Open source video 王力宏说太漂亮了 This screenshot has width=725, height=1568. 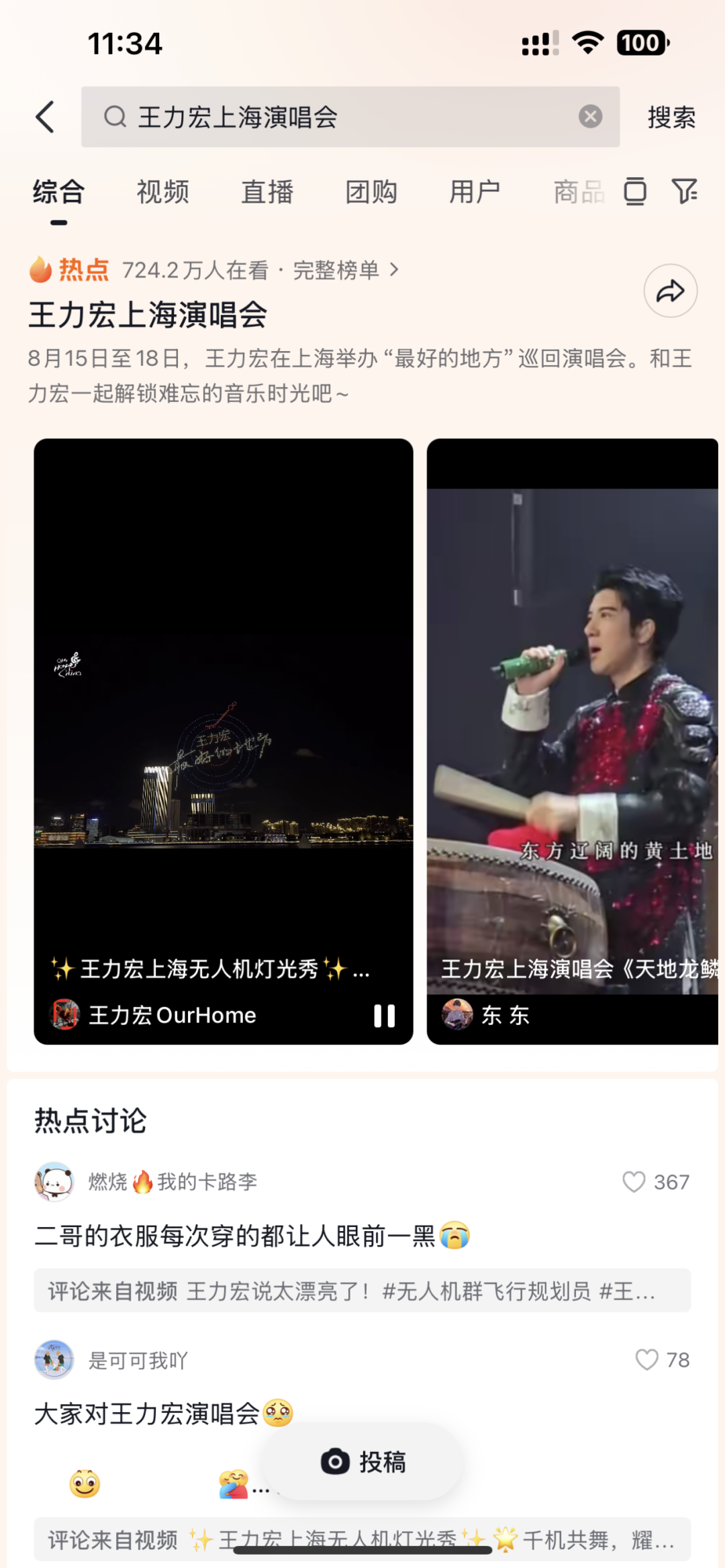[x=362, y=1291]
